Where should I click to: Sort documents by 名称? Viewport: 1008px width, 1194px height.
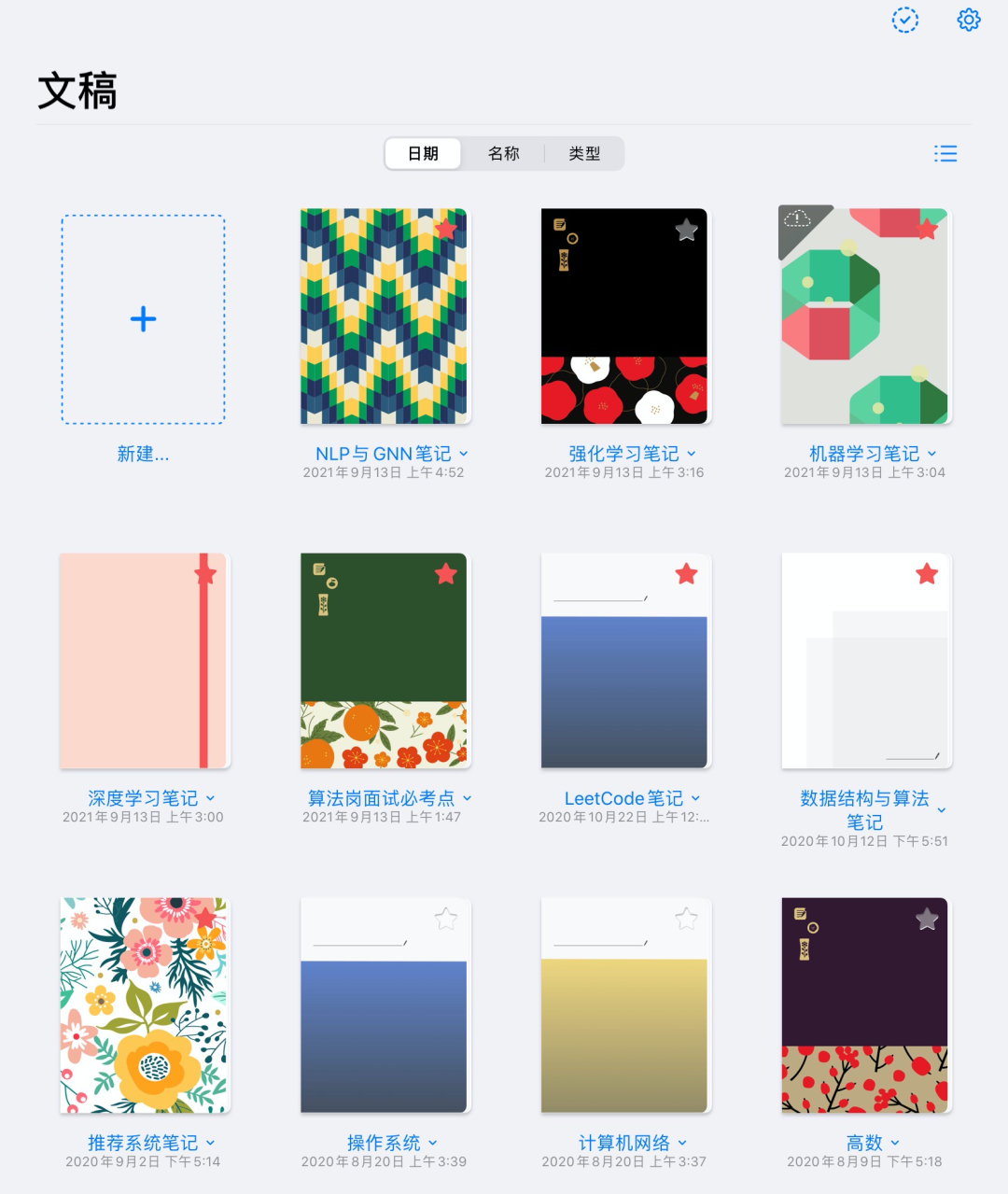pos(503,154)
